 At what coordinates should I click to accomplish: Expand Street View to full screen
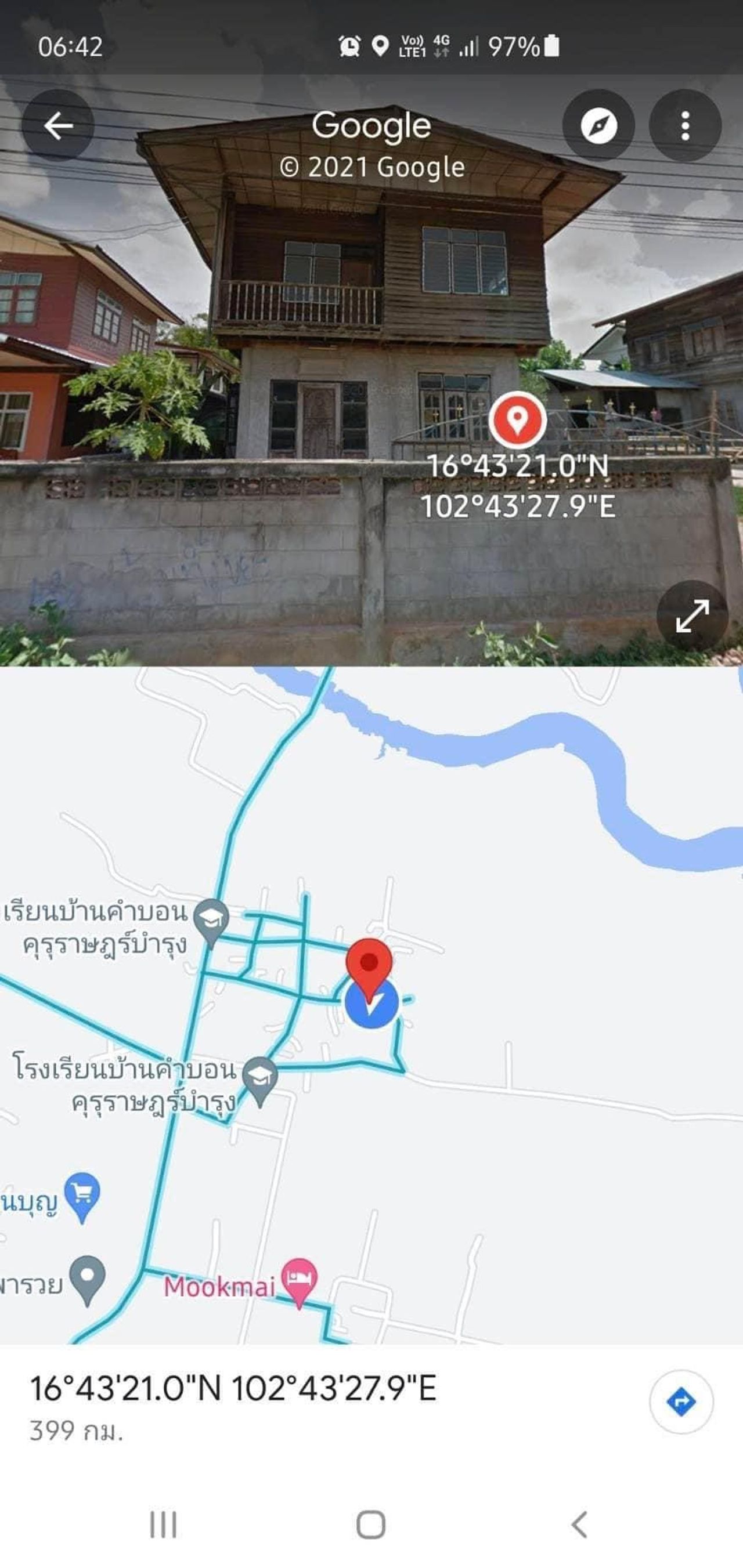[x=692, y=616]
